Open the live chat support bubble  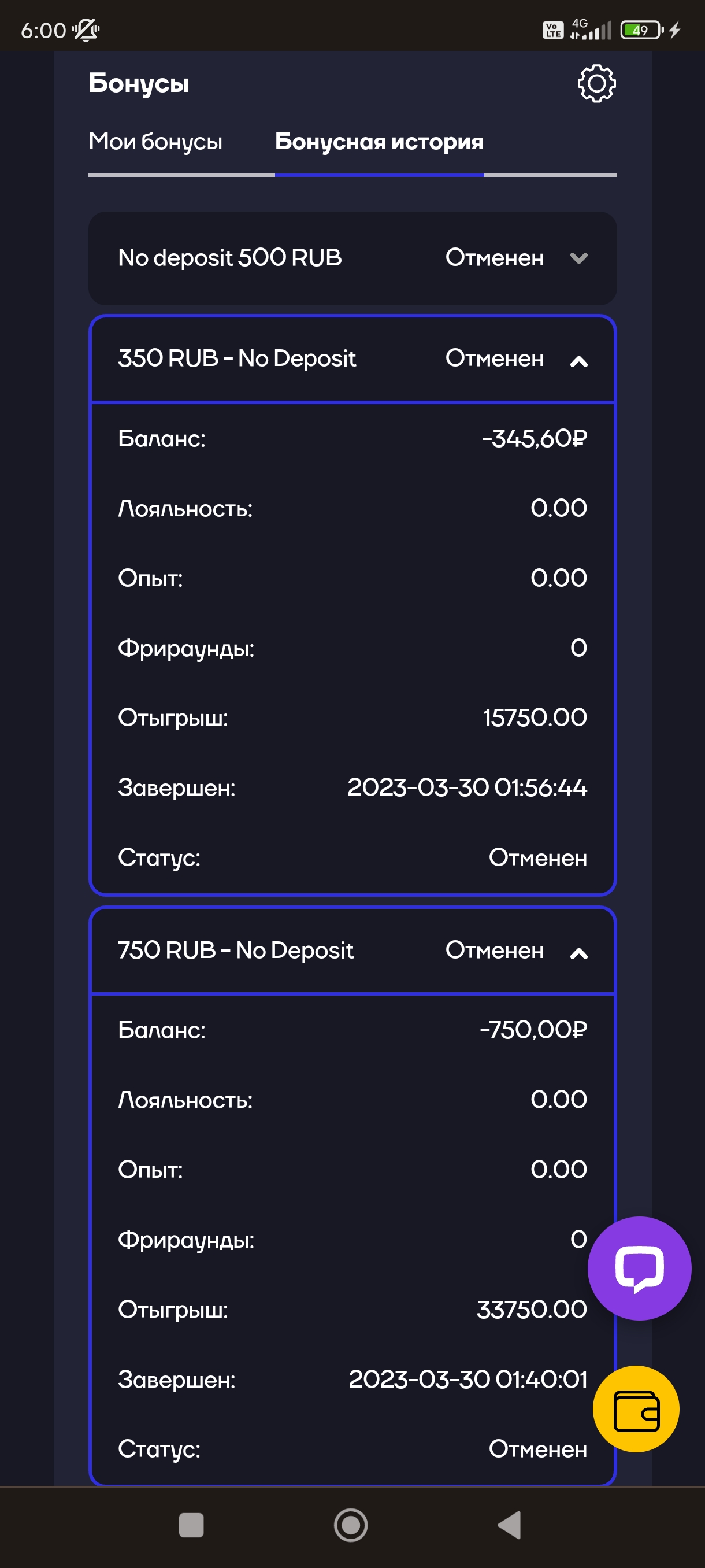[x=639, y=1268]
